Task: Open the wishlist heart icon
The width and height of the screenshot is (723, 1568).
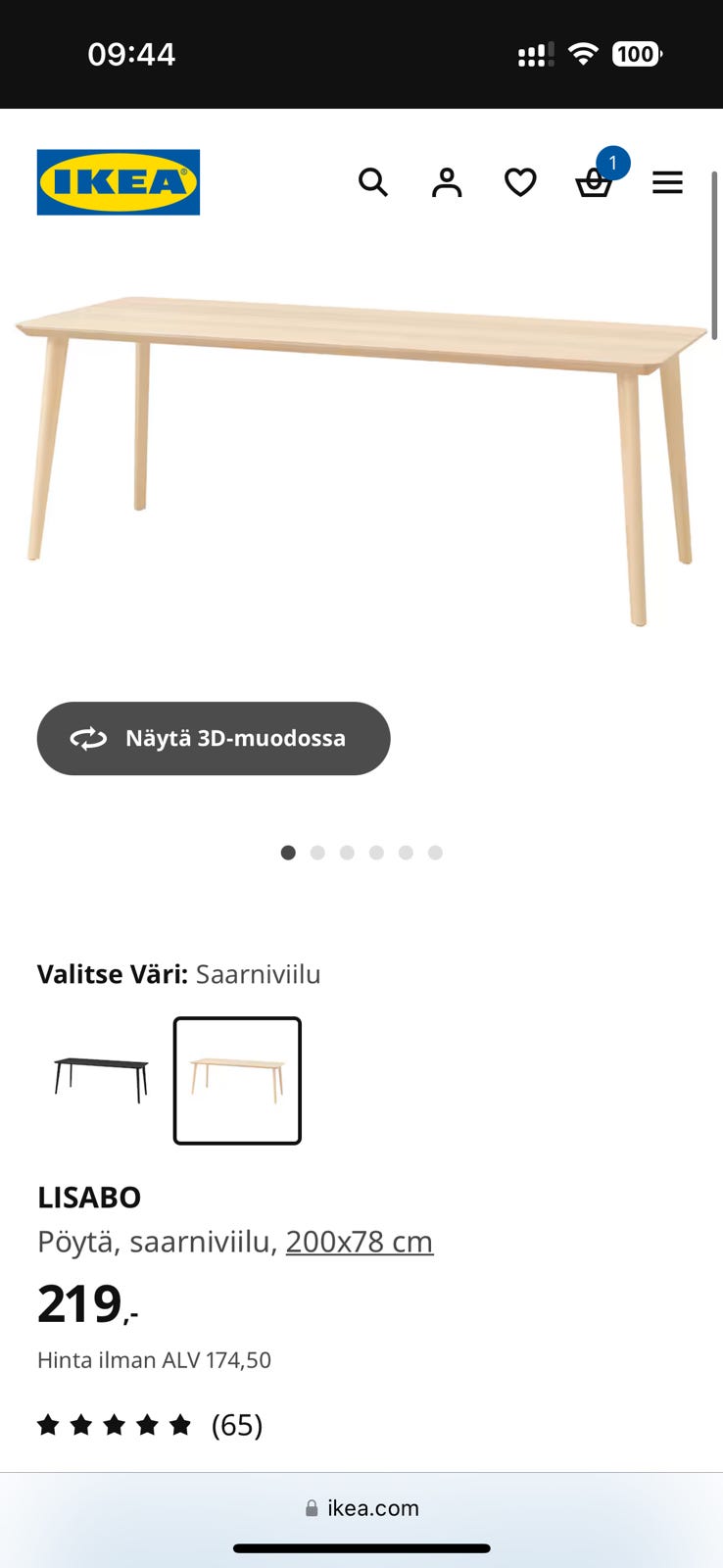Action: (x=520, y=182)
